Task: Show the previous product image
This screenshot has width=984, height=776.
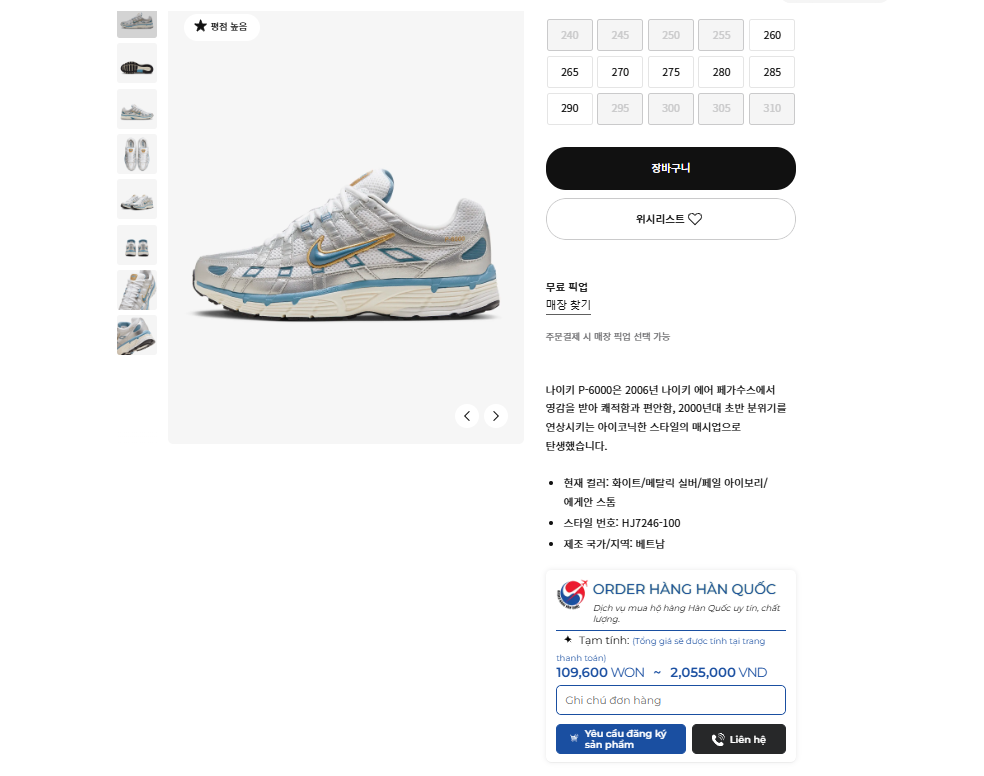Action: coord(467,416)
